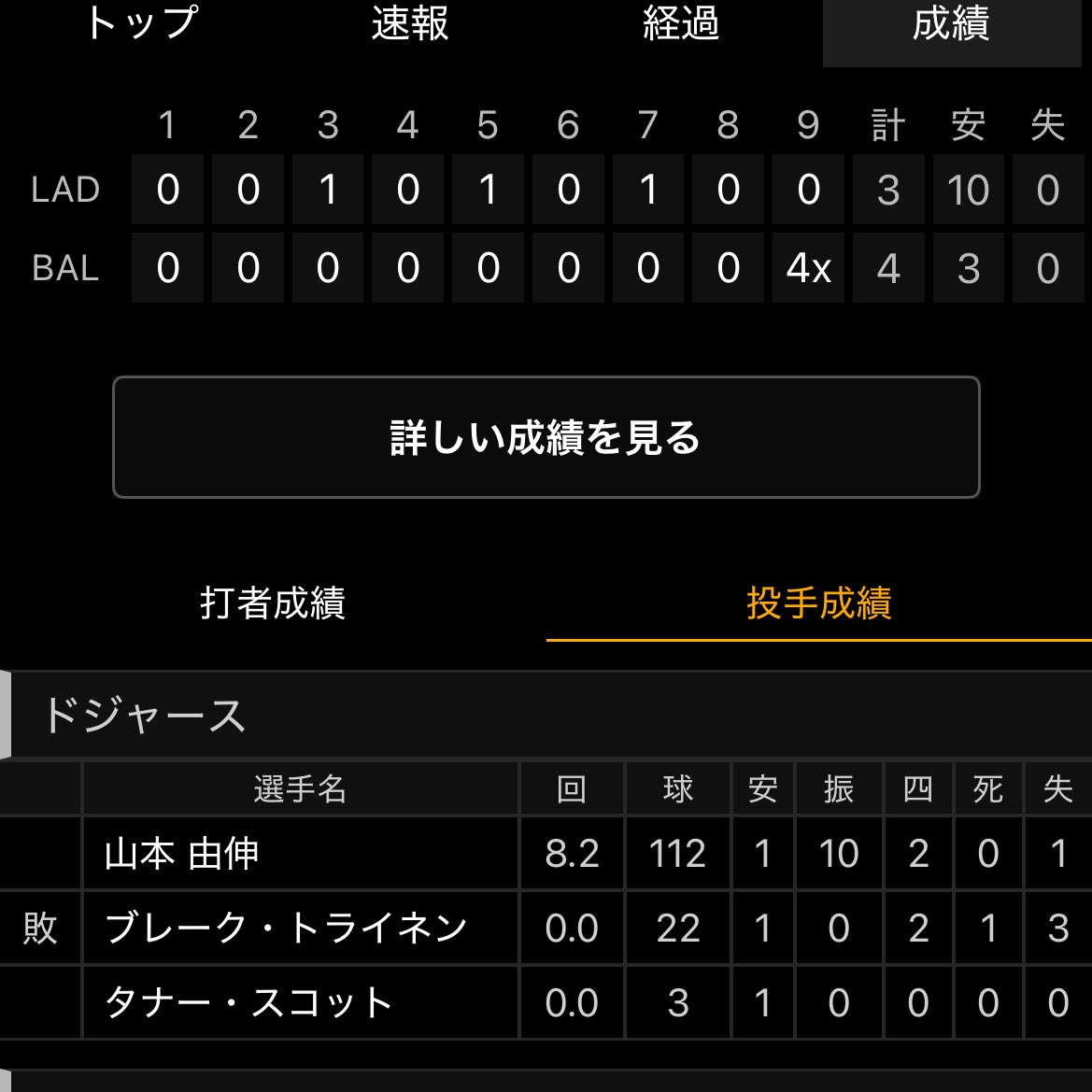Tap the 成績 tab
Screen dimensions: 1092x1092
[951, 24]
